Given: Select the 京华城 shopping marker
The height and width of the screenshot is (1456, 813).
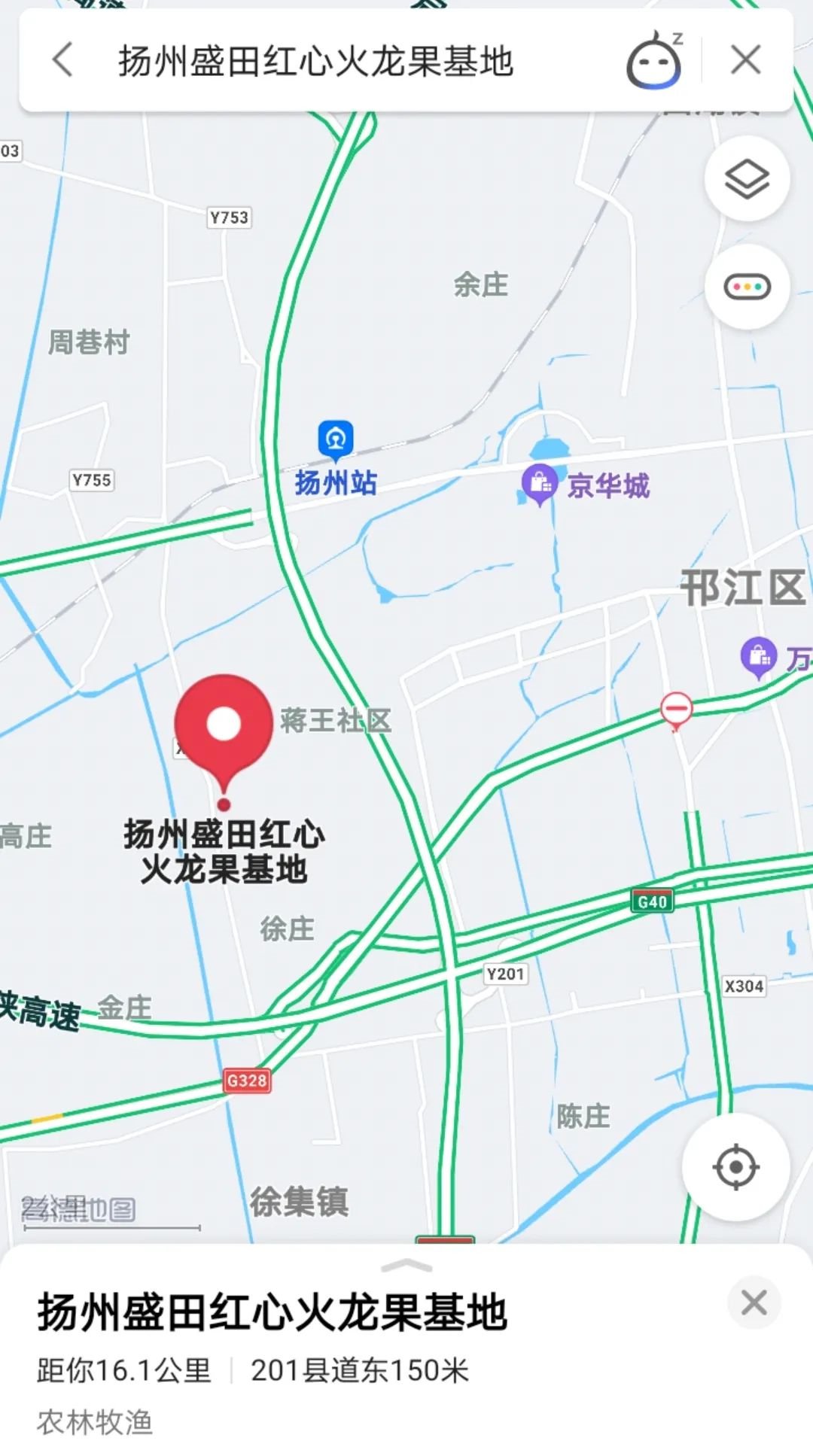Looking at the screenshot, I should (540, 483).
